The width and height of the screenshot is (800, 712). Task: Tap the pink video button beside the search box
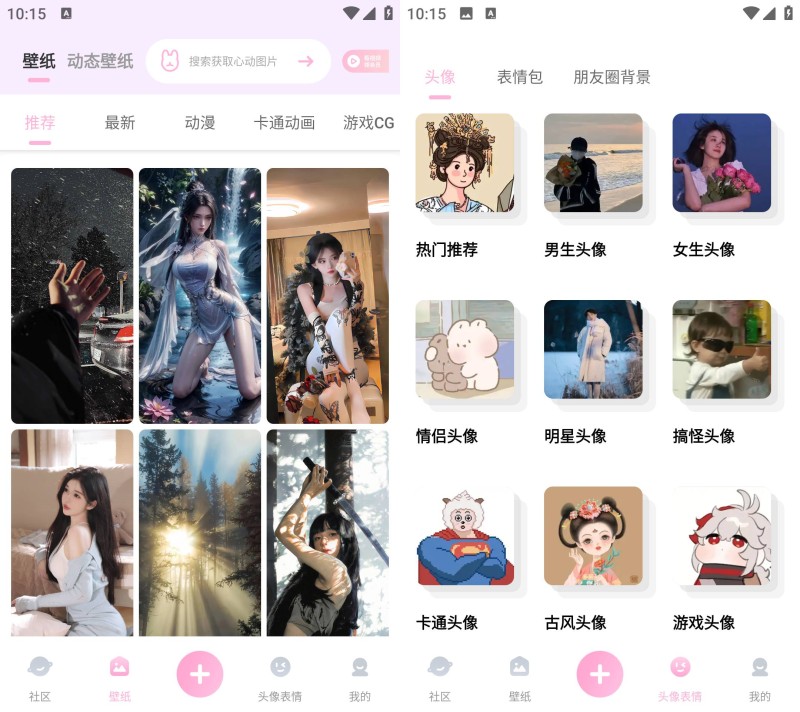pos(365,61)
